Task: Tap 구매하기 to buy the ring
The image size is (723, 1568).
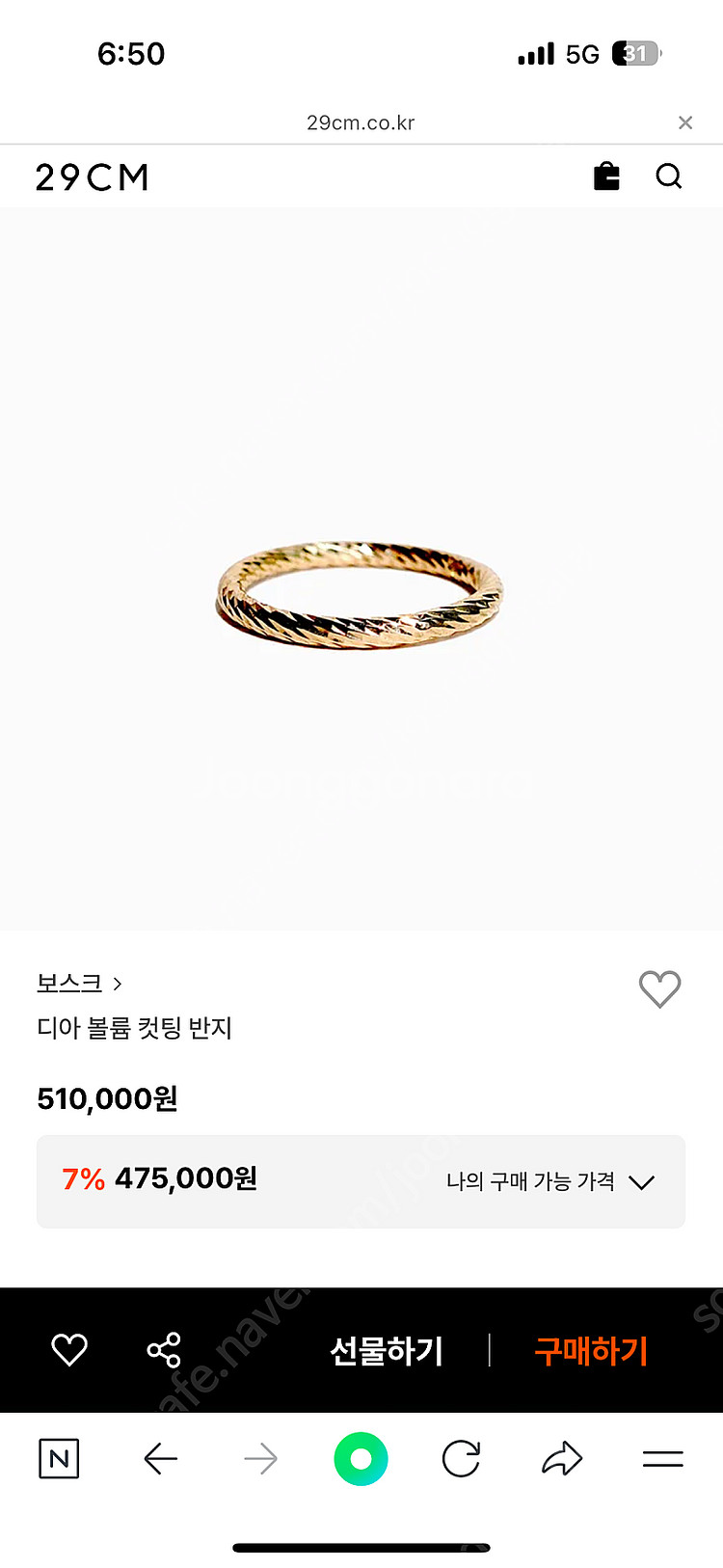Action: point(591,1350)
